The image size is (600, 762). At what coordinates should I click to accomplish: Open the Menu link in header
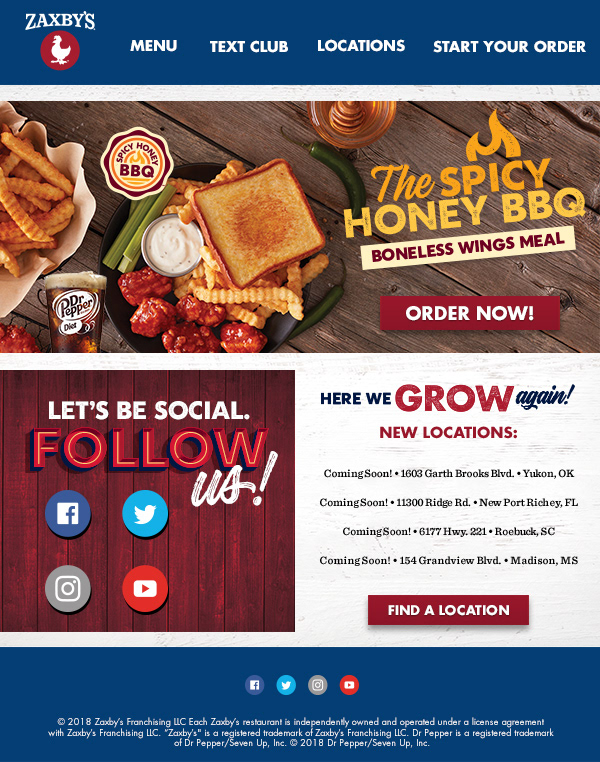tap(153, 46)
